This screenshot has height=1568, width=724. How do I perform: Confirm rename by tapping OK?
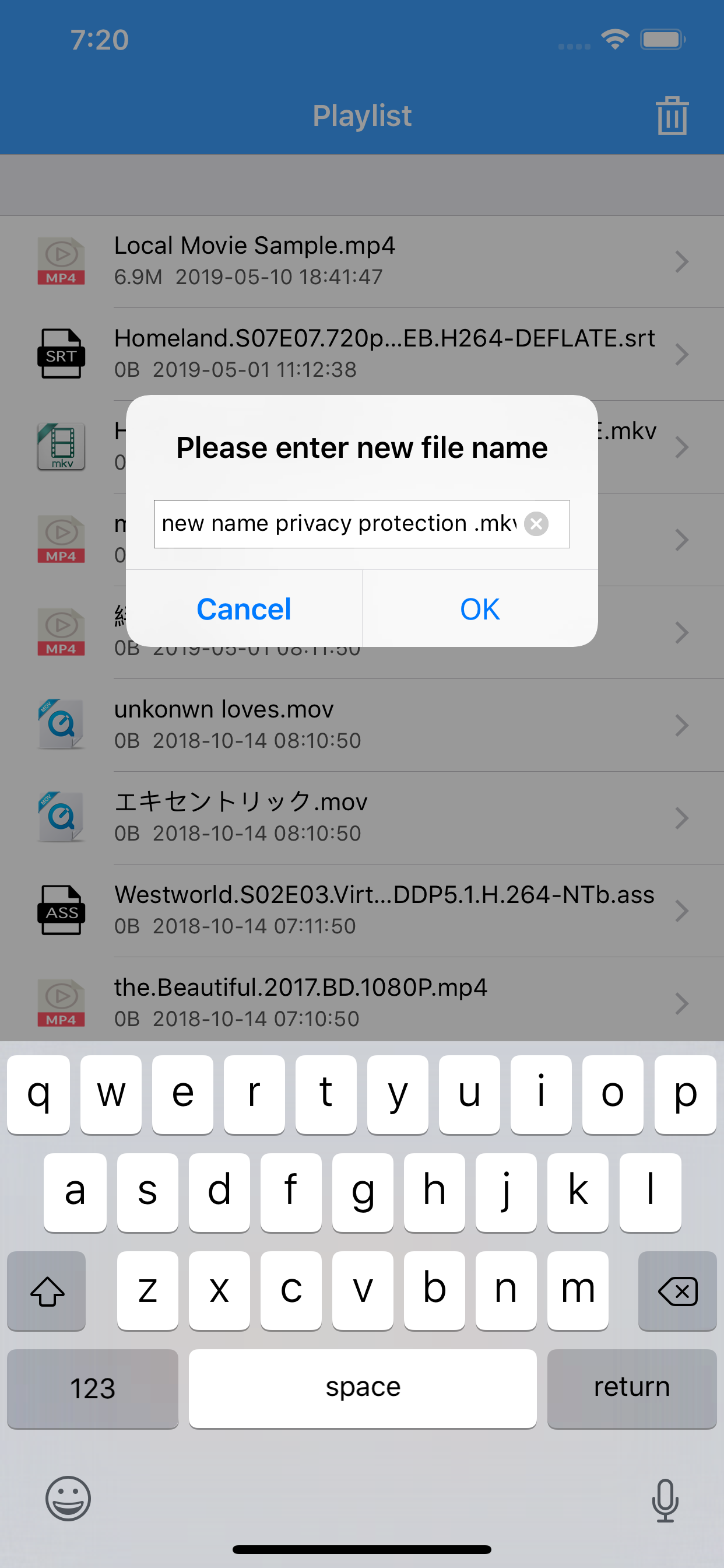pos(479,608)
